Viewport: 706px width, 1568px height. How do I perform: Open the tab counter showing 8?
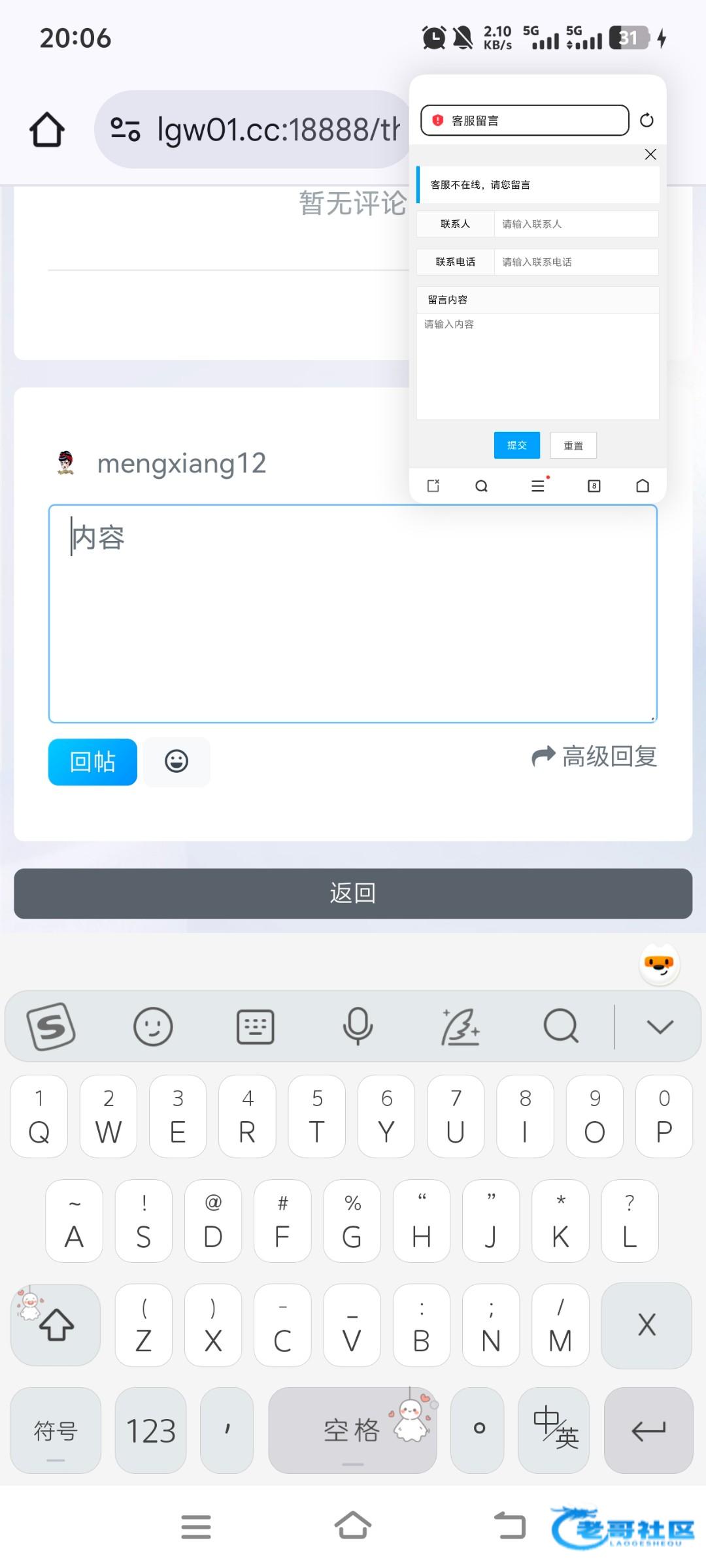click(594, 486)
